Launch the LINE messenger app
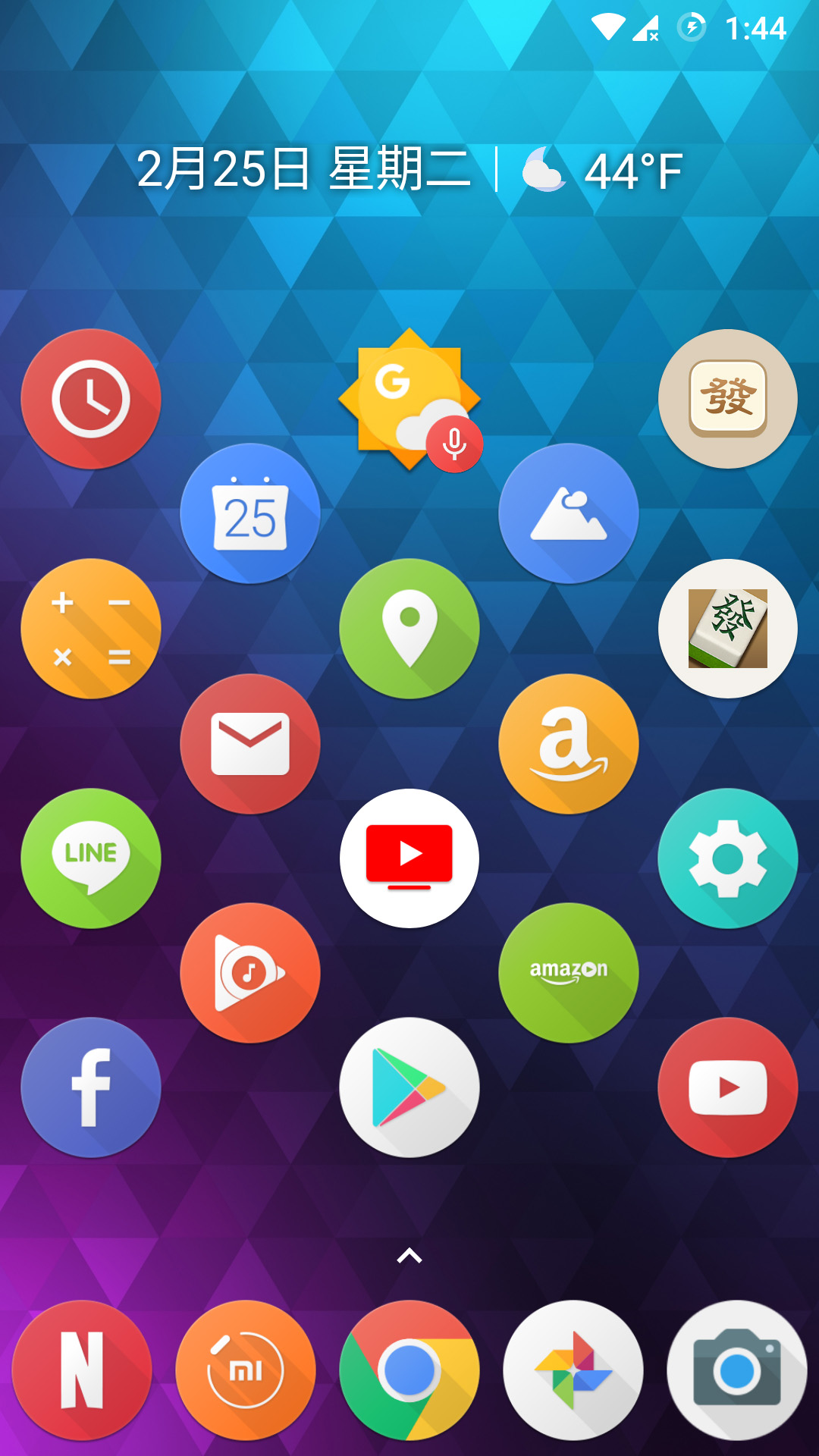Screen dimensions: 819x1456 (91, 858)
